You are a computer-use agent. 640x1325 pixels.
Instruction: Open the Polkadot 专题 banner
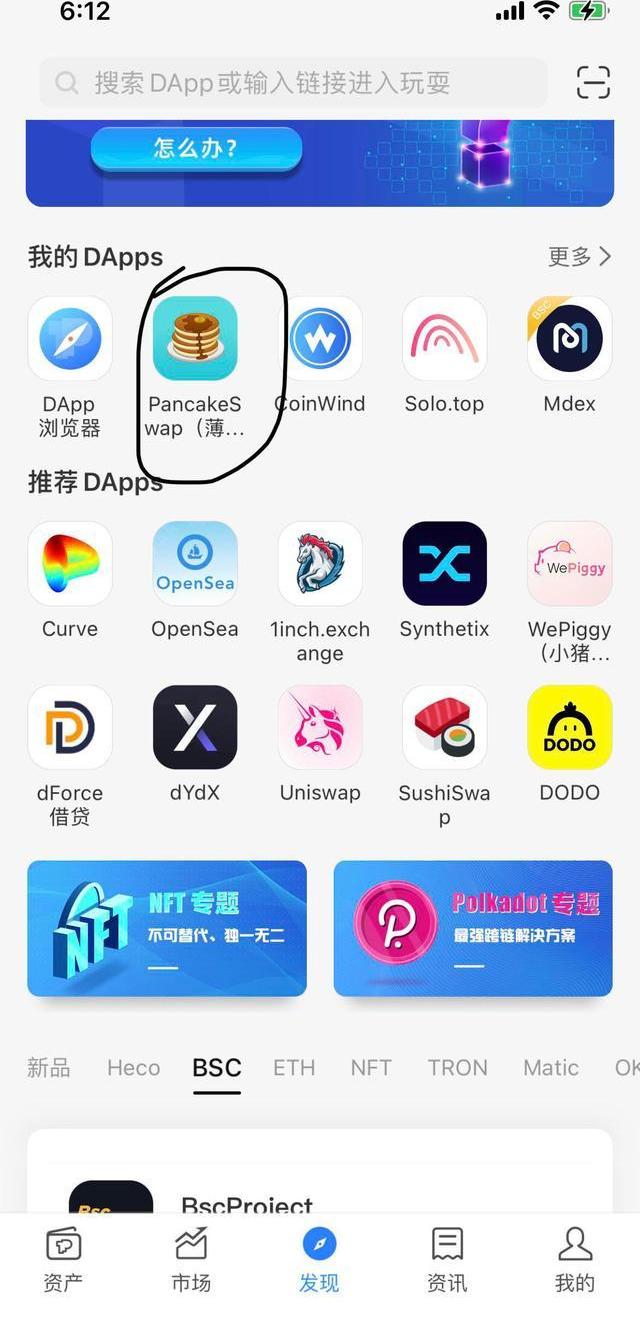(473, 928)
